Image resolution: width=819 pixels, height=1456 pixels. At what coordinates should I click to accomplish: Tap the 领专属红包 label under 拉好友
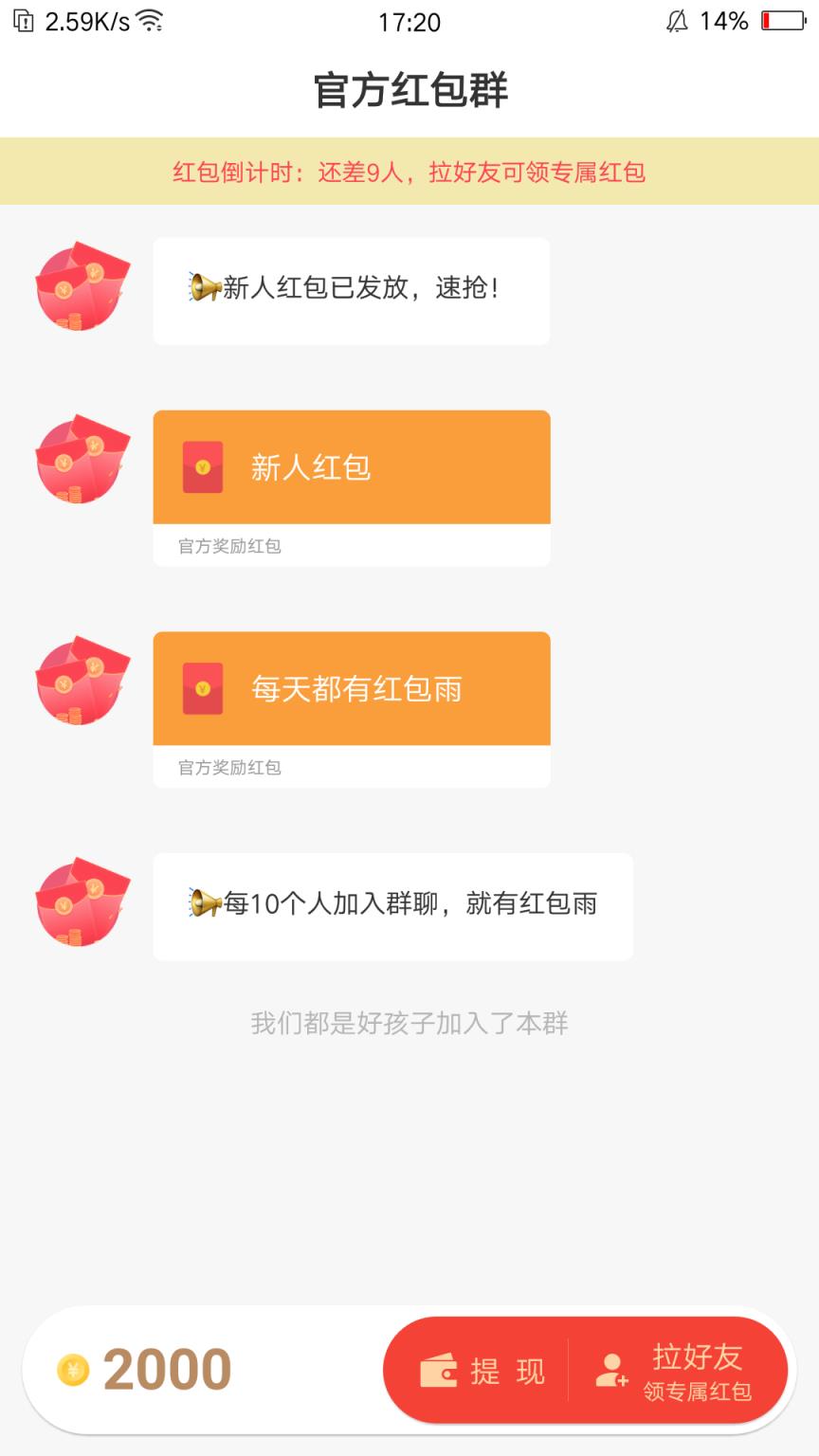696,1393
